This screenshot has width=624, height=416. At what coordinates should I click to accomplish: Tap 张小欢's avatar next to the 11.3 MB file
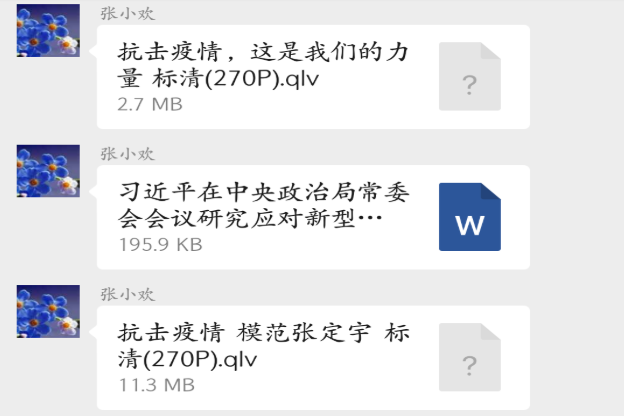(49, 311)
